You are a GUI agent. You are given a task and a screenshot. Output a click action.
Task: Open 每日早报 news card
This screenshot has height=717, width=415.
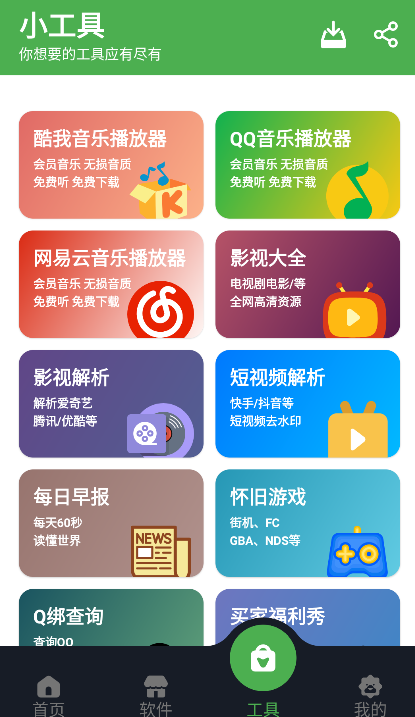pos(111,523)
